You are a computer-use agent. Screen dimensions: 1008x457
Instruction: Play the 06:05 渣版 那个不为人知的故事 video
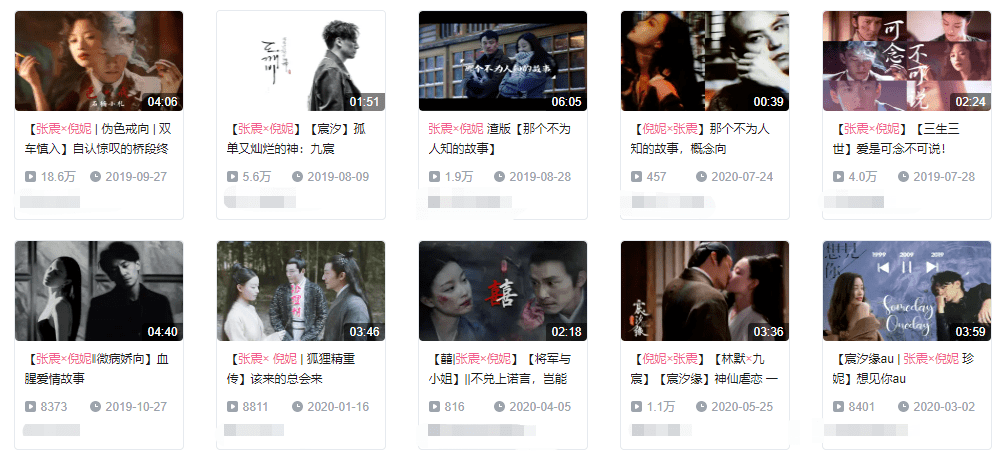pos(503,61)
